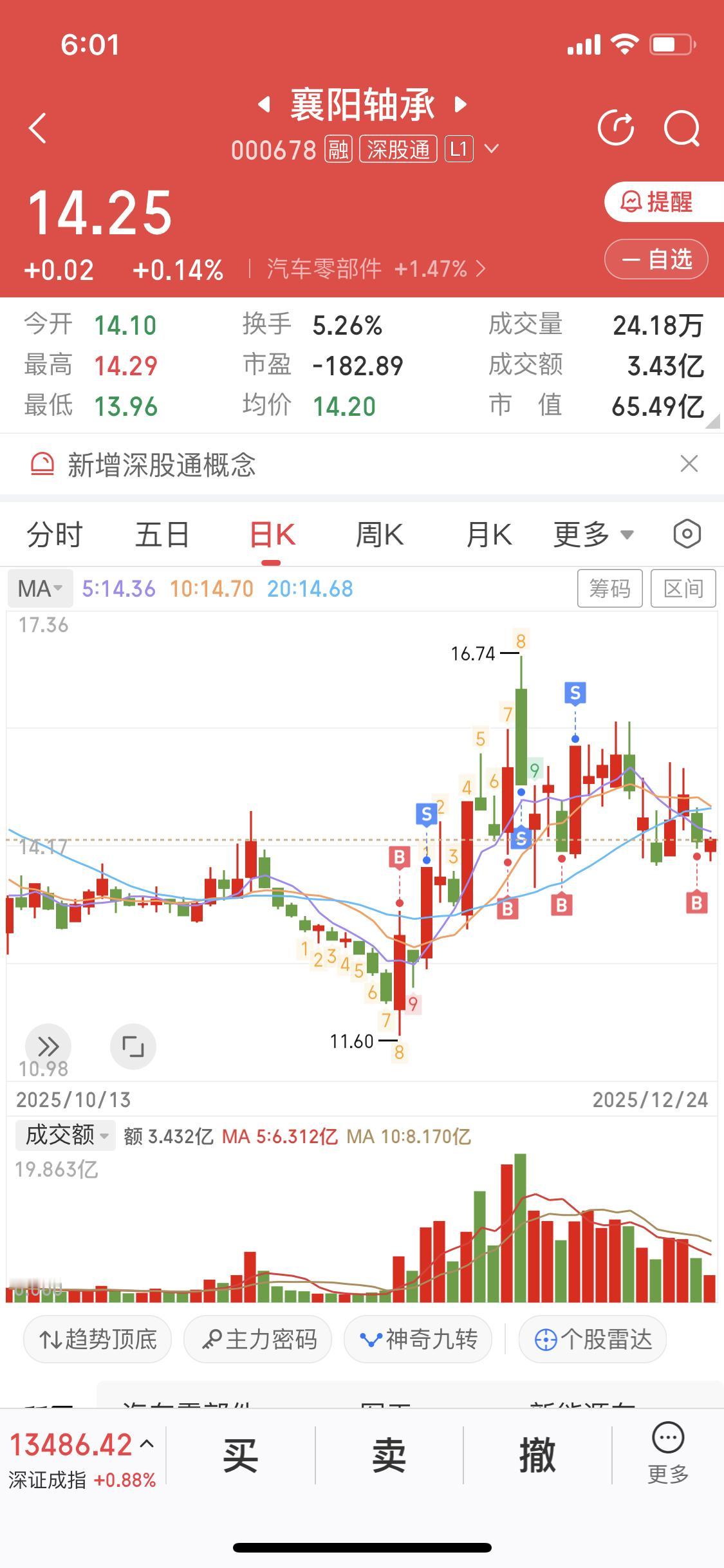Open chart settings via the target icon
The width and height of the screenshot is (724, 1568).
pyautogui.click(x=685, y=534)
